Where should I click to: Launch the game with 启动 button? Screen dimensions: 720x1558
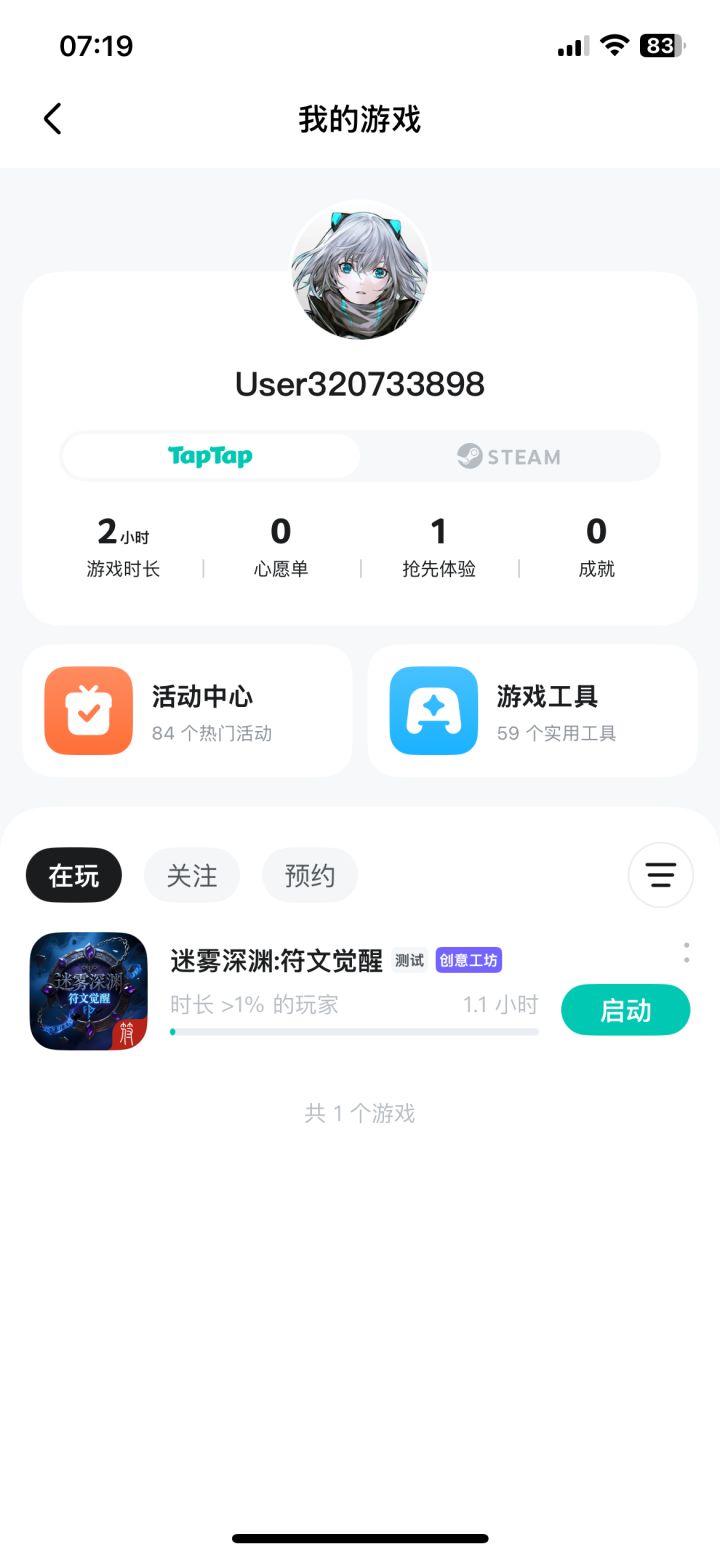click(625, 1010)
